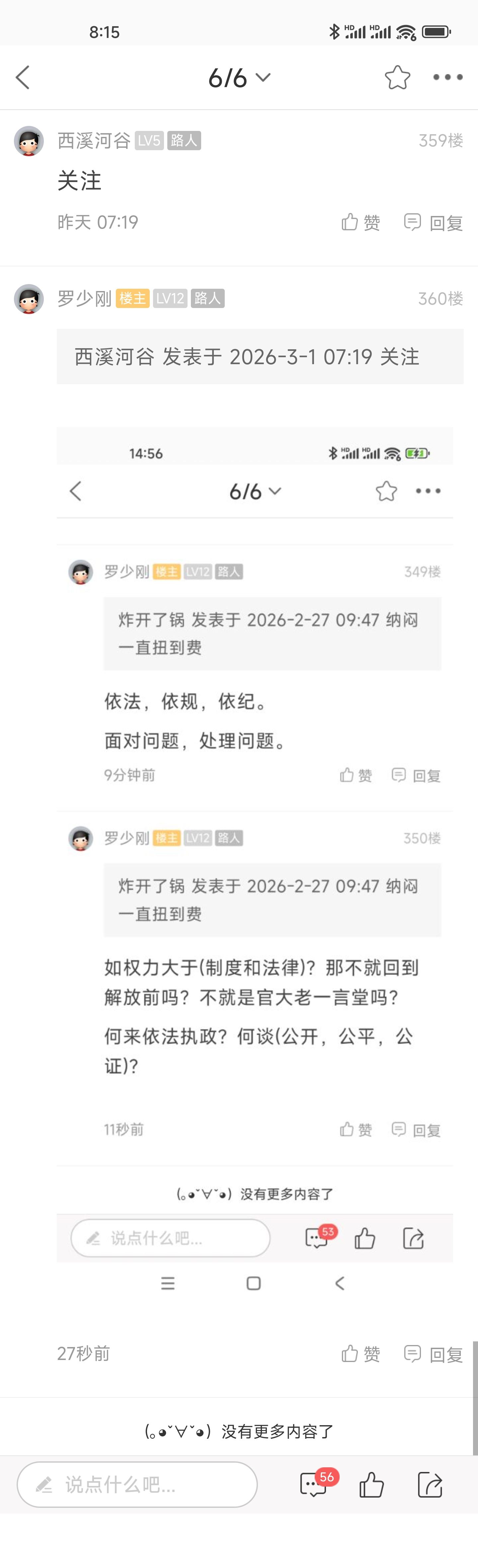The image size is (478, 1568).
Task: Tap the 说点什么吧 comment input field
Action: click(x=137, y=1484)
